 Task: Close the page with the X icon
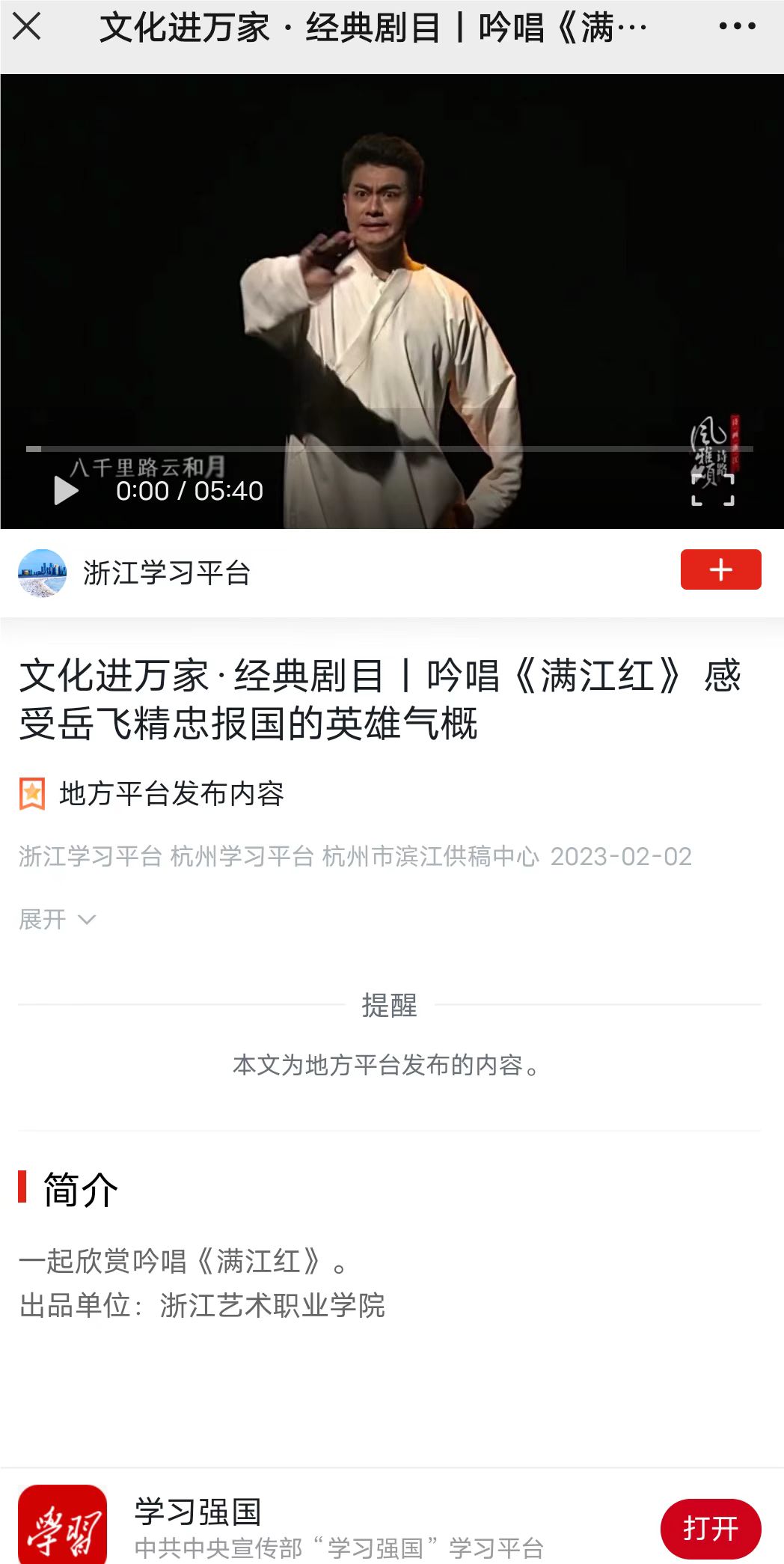(27, 27)
